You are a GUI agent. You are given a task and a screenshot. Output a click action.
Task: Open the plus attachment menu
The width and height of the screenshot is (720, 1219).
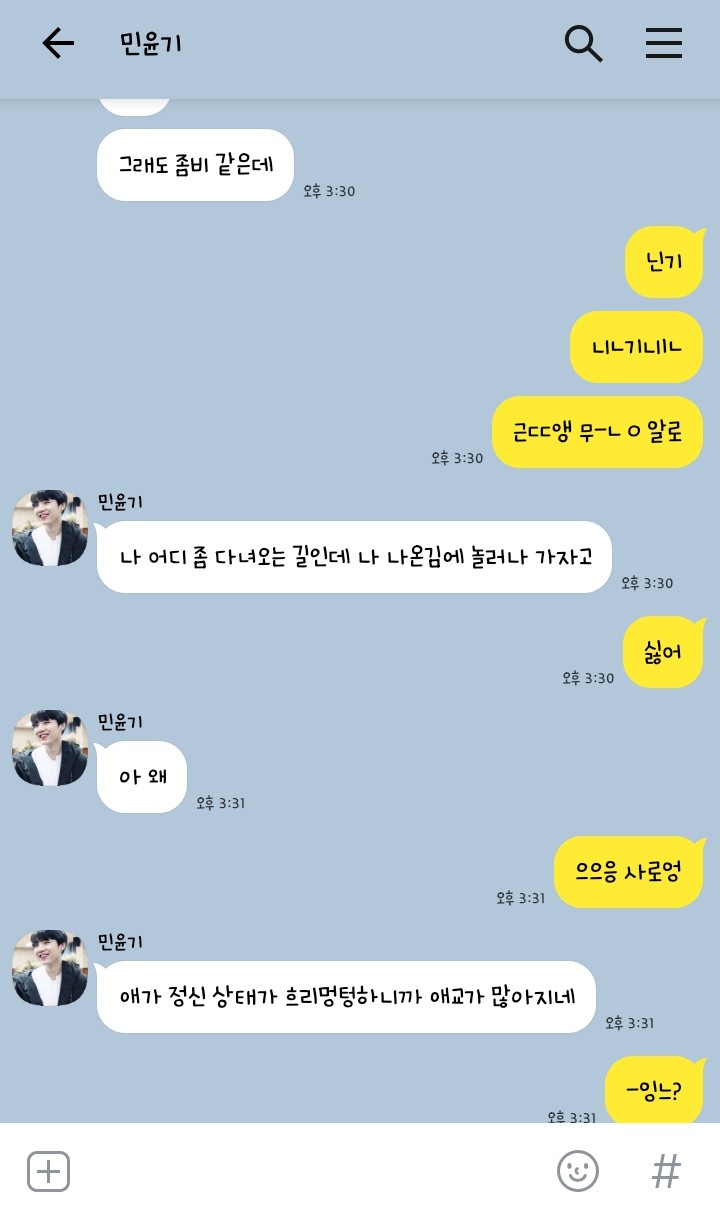(x=48, y=1171)
